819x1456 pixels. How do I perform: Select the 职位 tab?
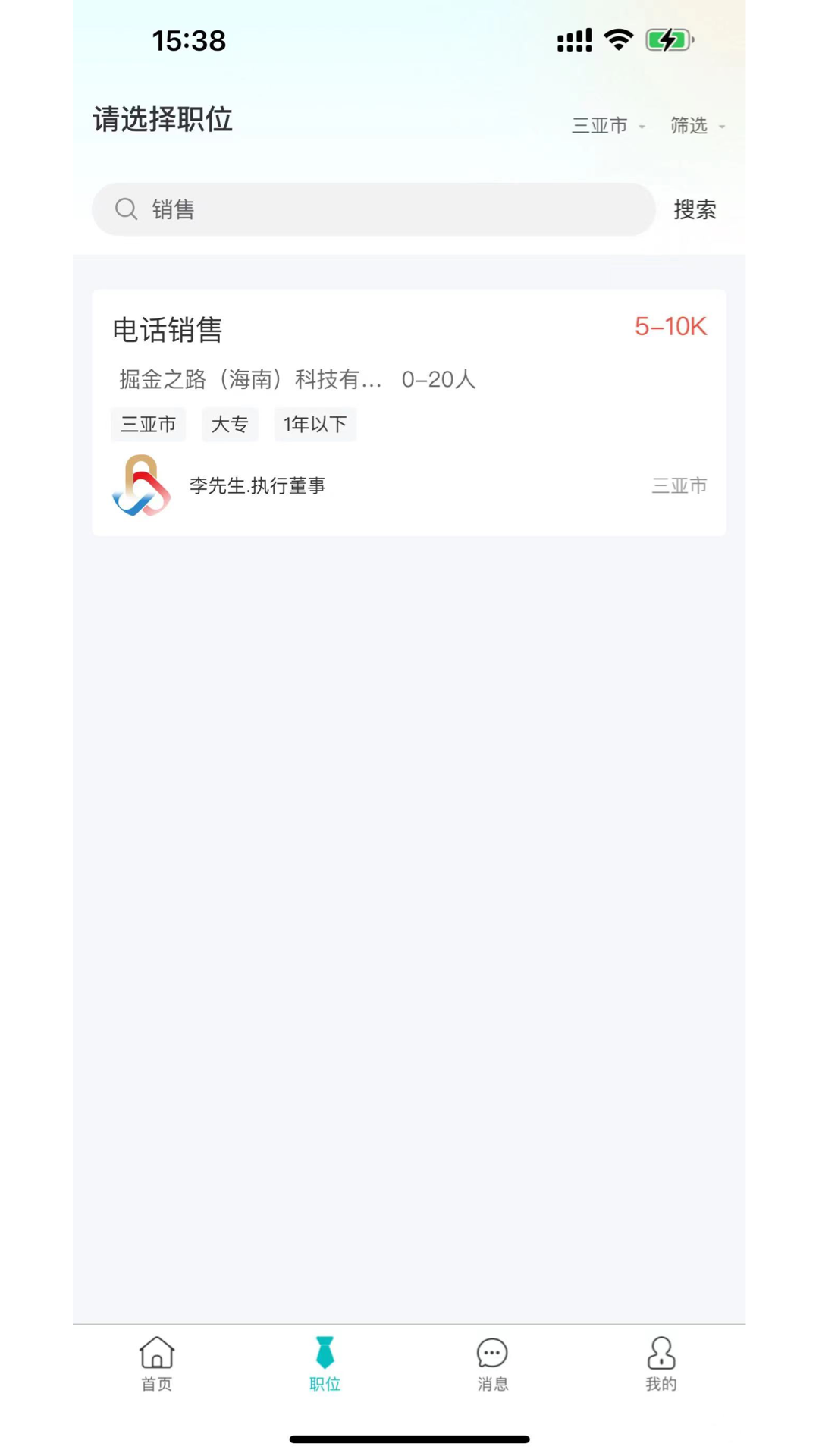(x=325, y=1363)
